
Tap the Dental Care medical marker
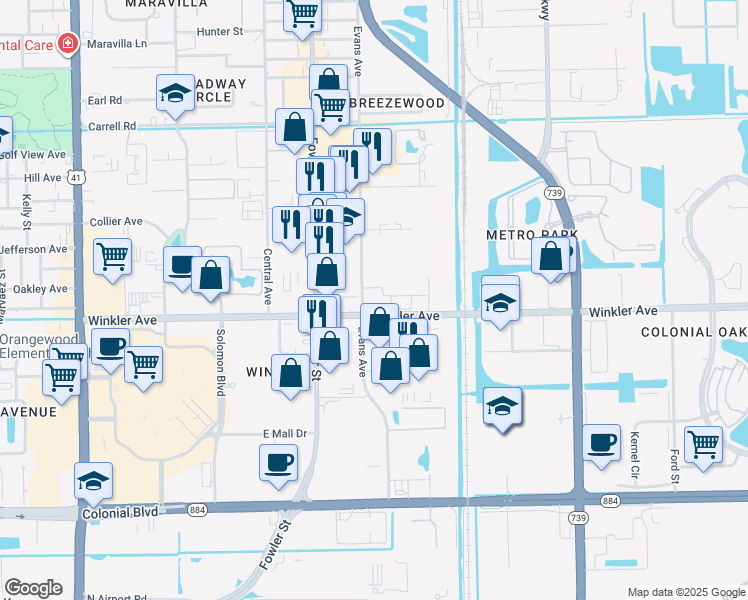(x=67, y=45)
